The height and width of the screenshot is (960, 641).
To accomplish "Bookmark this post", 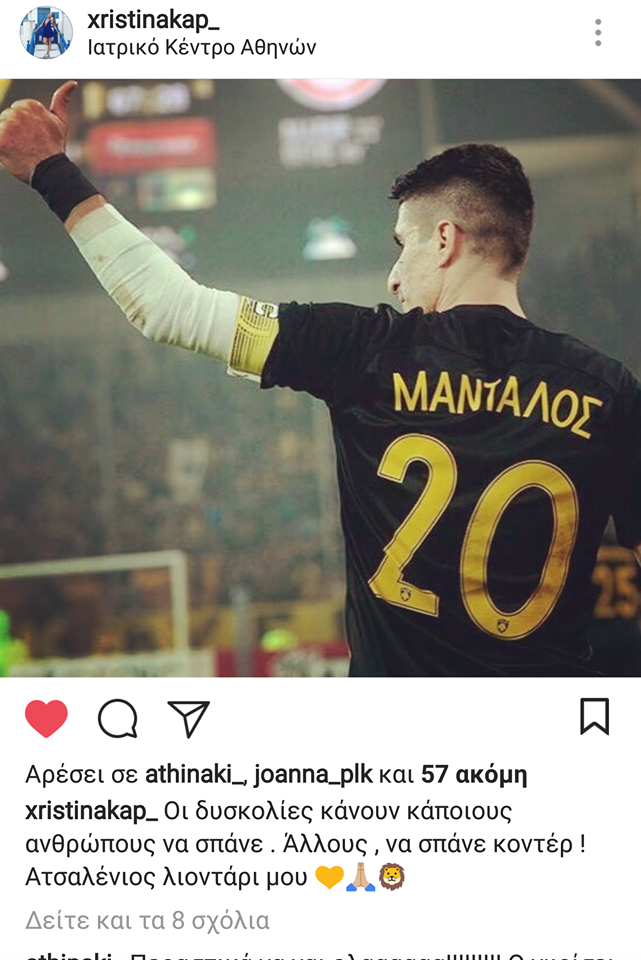I will (x=594, y=716).
